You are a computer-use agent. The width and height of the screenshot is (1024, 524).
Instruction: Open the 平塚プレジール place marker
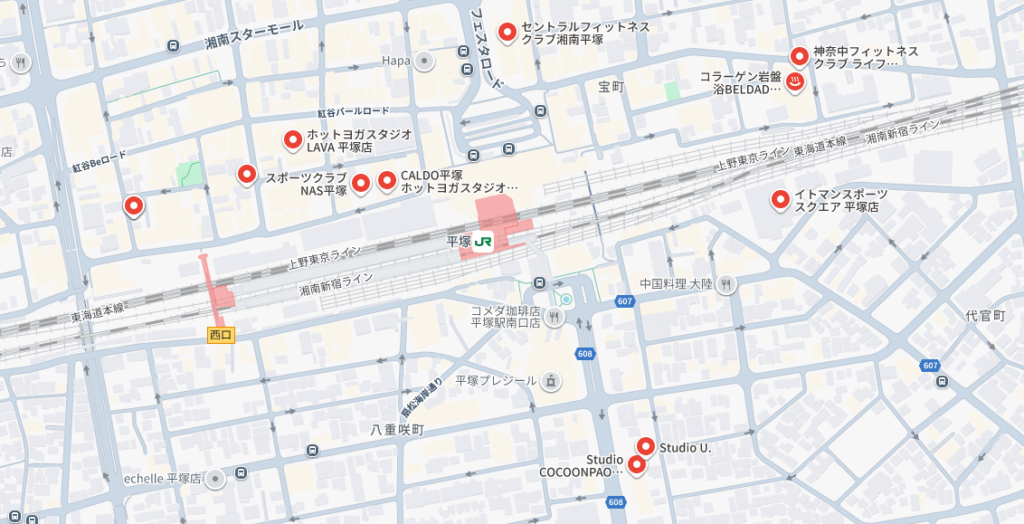pos(552,380)
